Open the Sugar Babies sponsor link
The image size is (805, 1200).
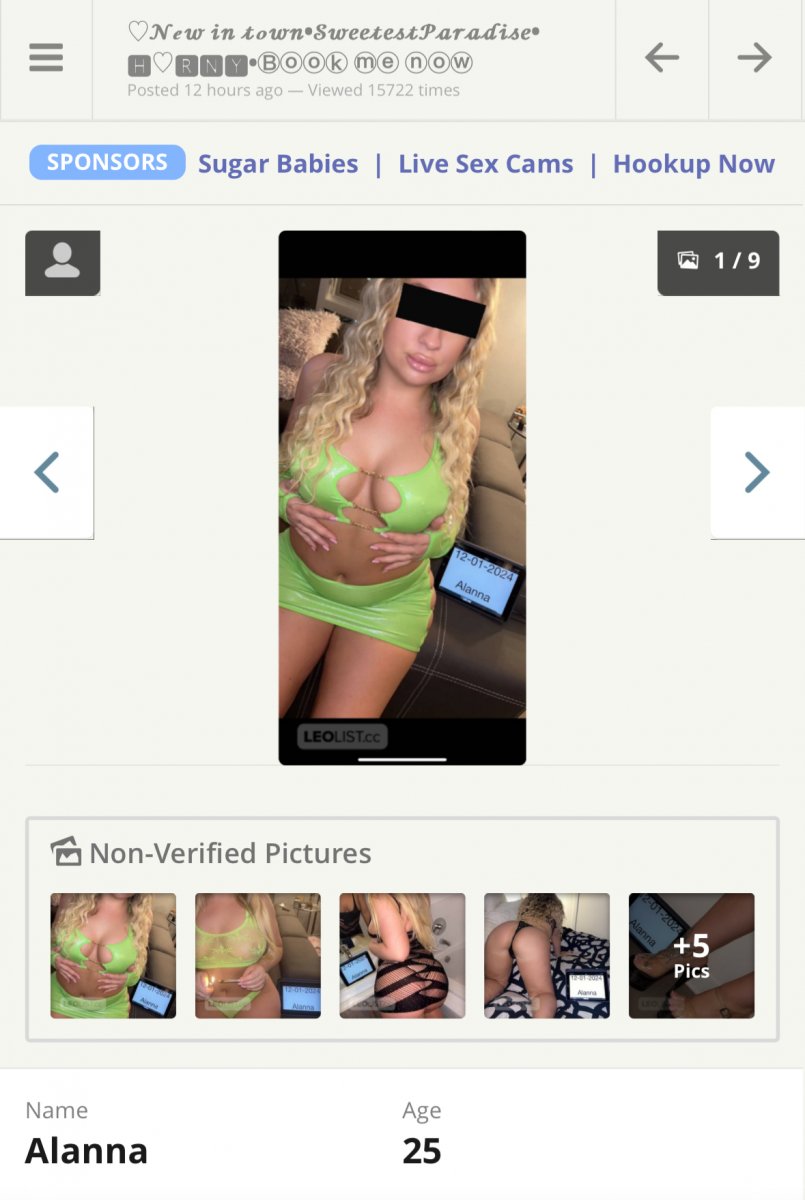coord(277,164)
